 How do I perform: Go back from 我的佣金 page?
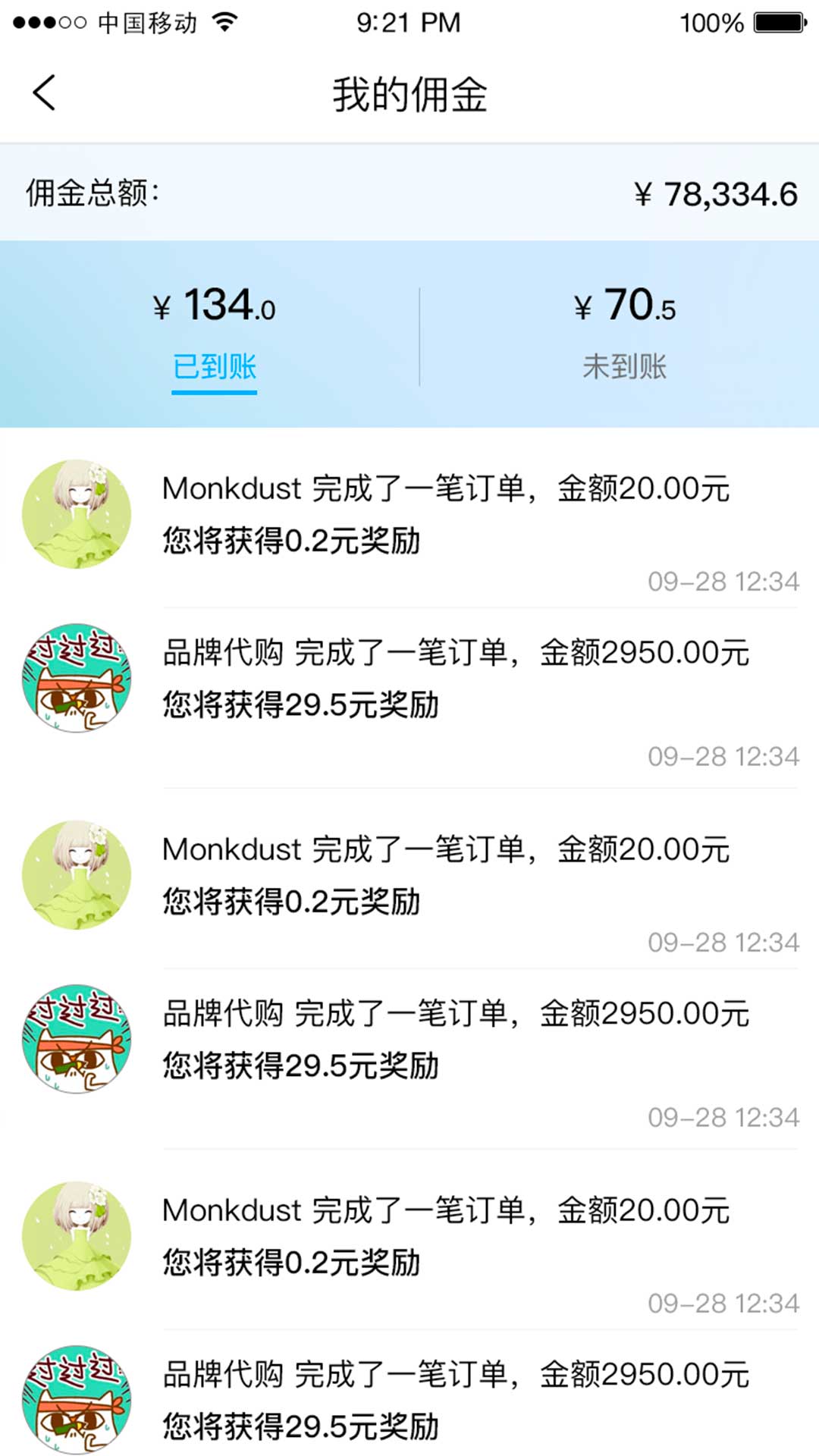point(44,93)
